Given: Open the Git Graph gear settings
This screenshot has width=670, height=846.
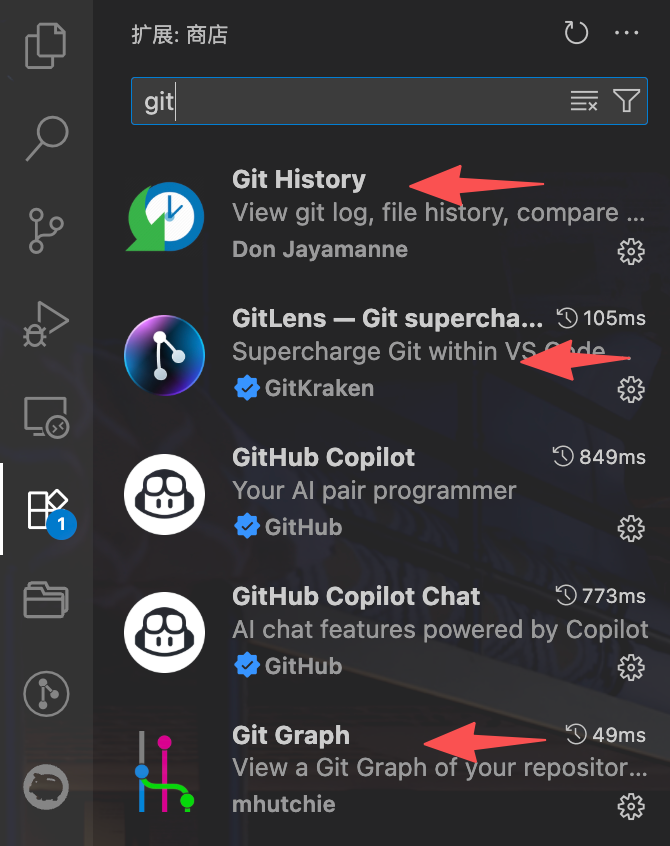Looking at the screenshot, I should coord(631,805).
